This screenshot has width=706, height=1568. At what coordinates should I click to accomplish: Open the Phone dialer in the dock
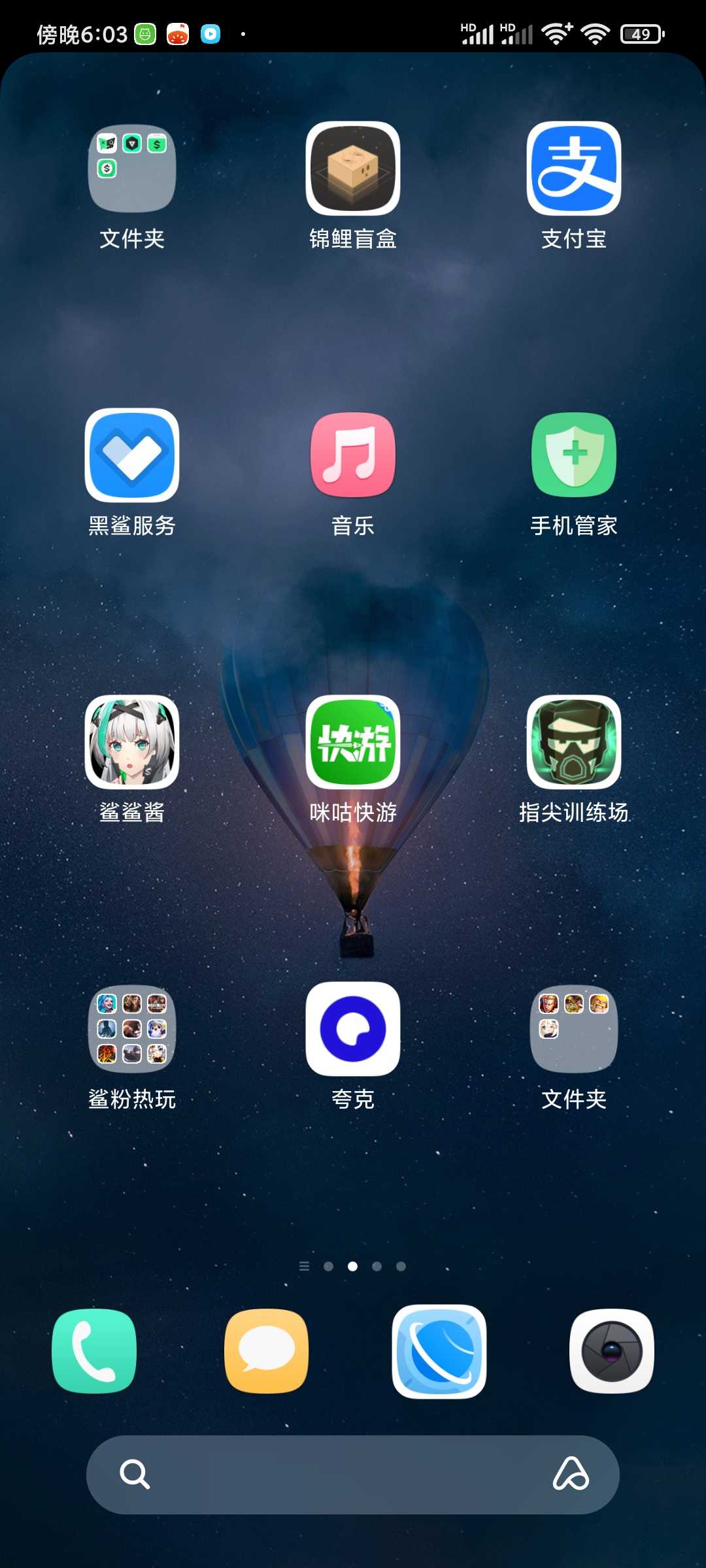coord(94,1351)
